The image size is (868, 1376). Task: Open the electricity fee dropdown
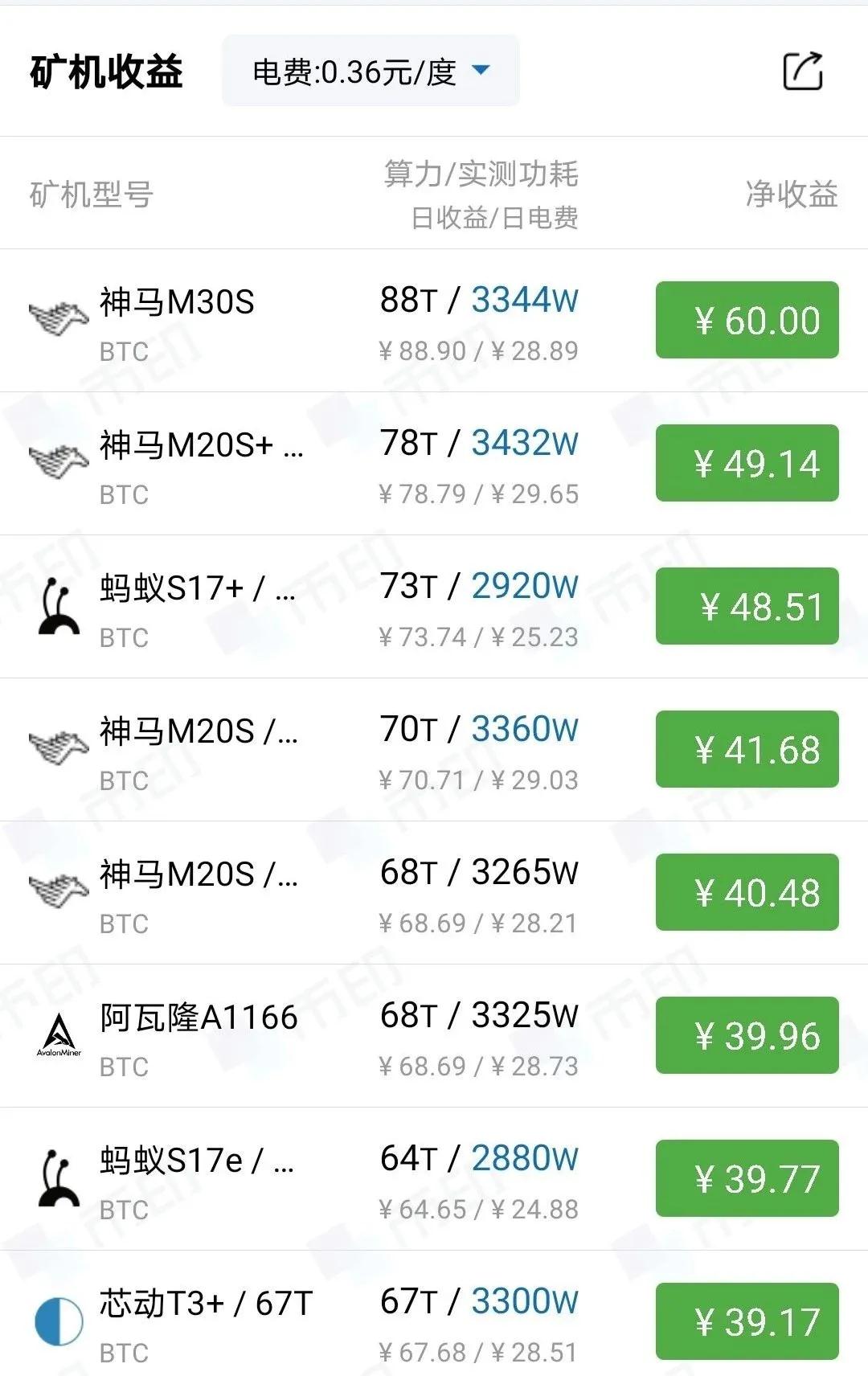pos(370,72)
